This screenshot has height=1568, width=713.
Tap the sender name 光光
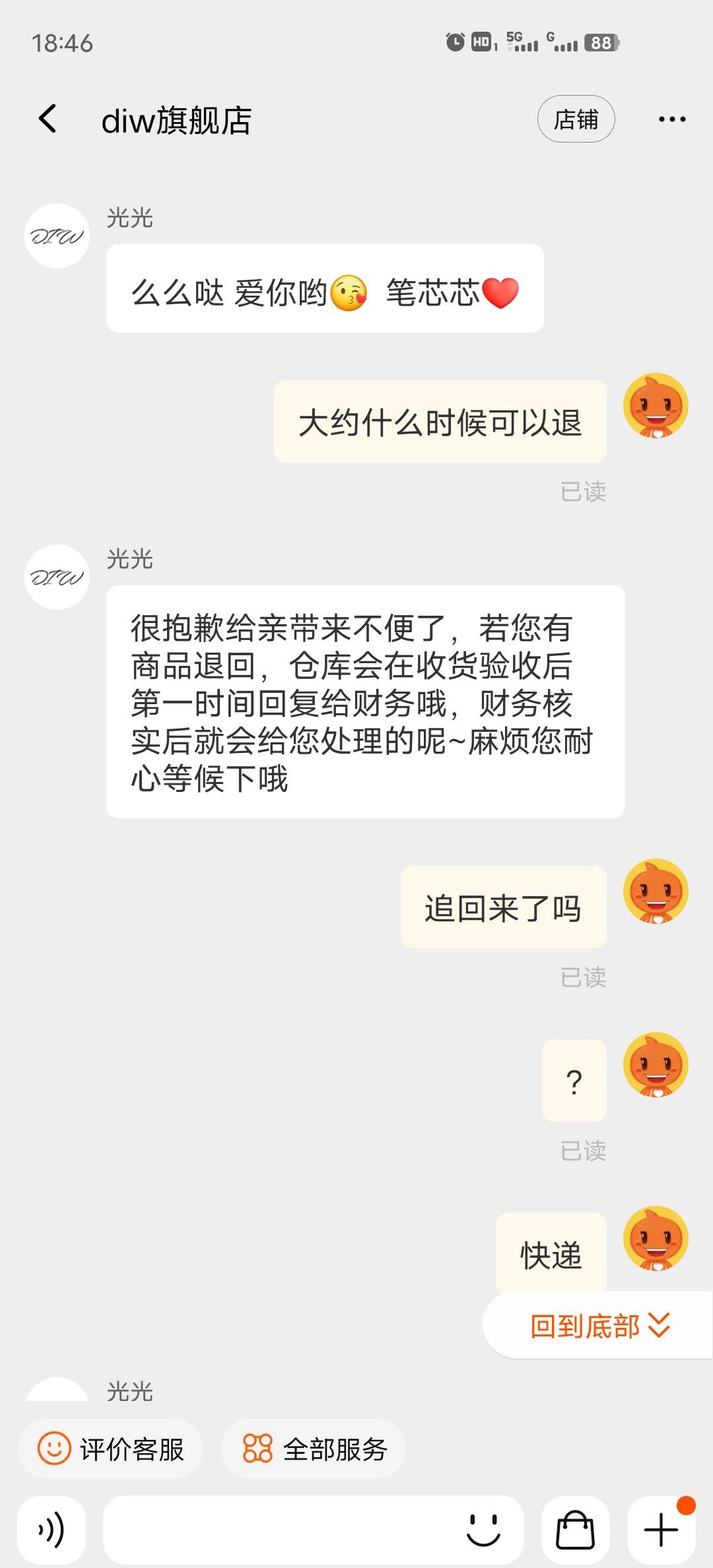(x=131, y=218)
